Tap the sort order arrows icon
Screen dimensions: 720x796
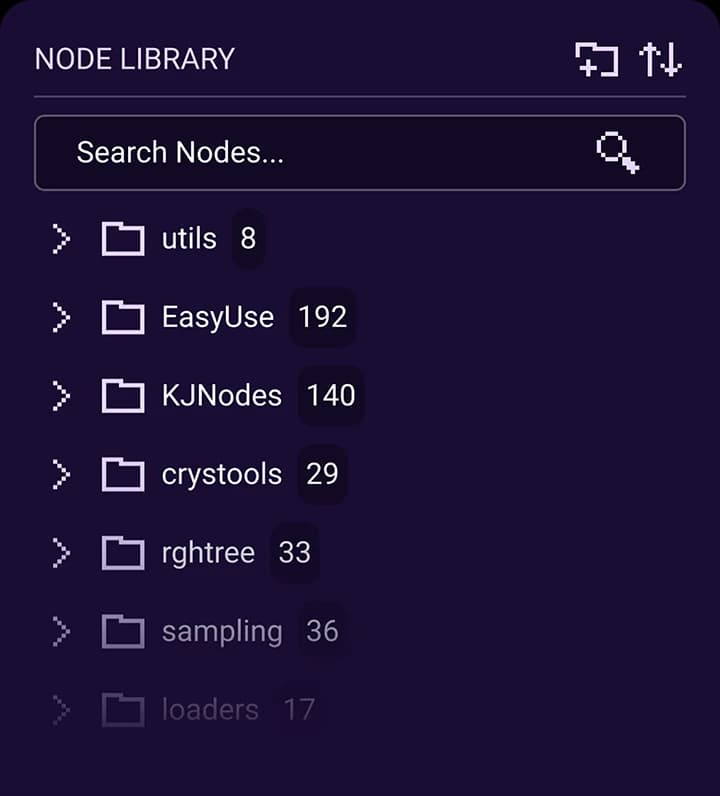[660, 59]
